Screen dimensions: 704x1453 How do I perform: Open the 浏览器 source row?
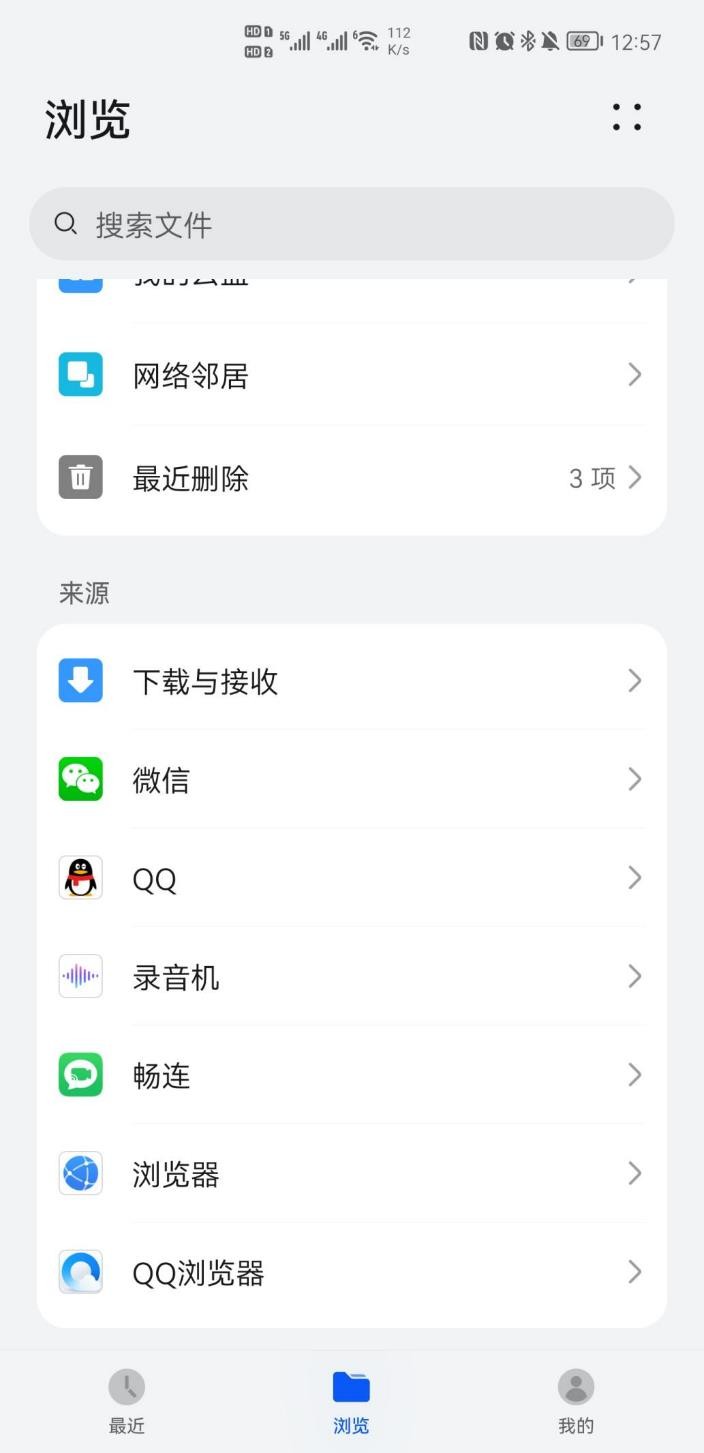352,1173
